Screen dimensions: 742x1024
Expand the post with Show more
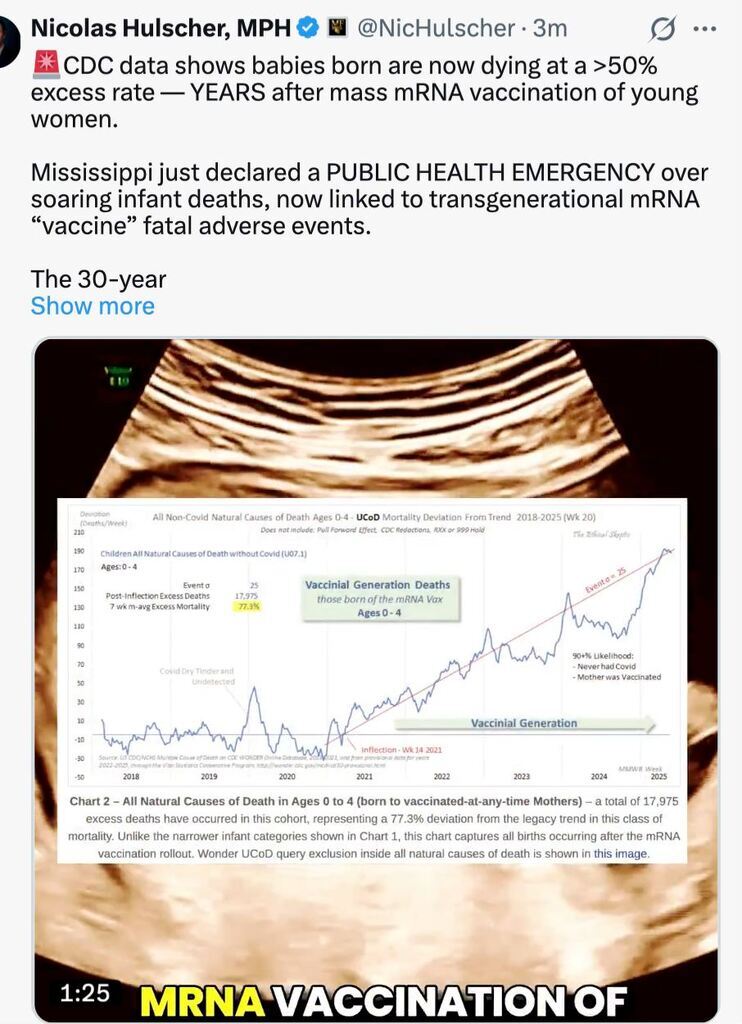coord(92,306)
